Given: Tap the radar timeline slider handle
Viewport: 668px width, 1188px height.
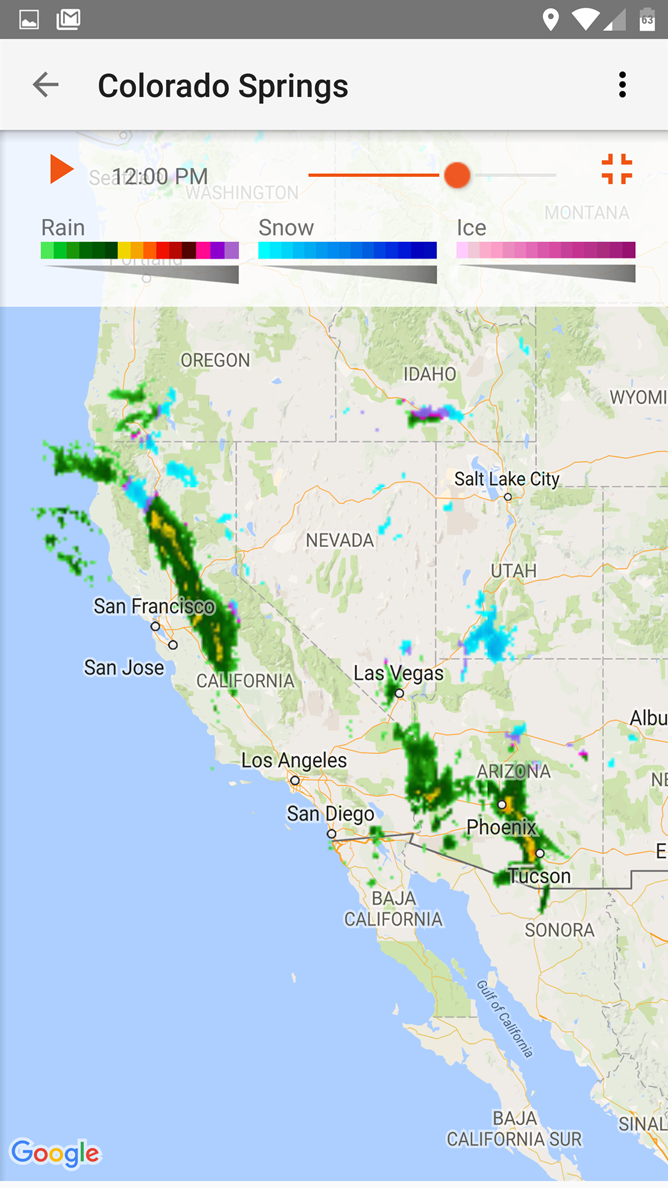Looking at the screenshot, I should pyautogui.click(x=457, y=175).
